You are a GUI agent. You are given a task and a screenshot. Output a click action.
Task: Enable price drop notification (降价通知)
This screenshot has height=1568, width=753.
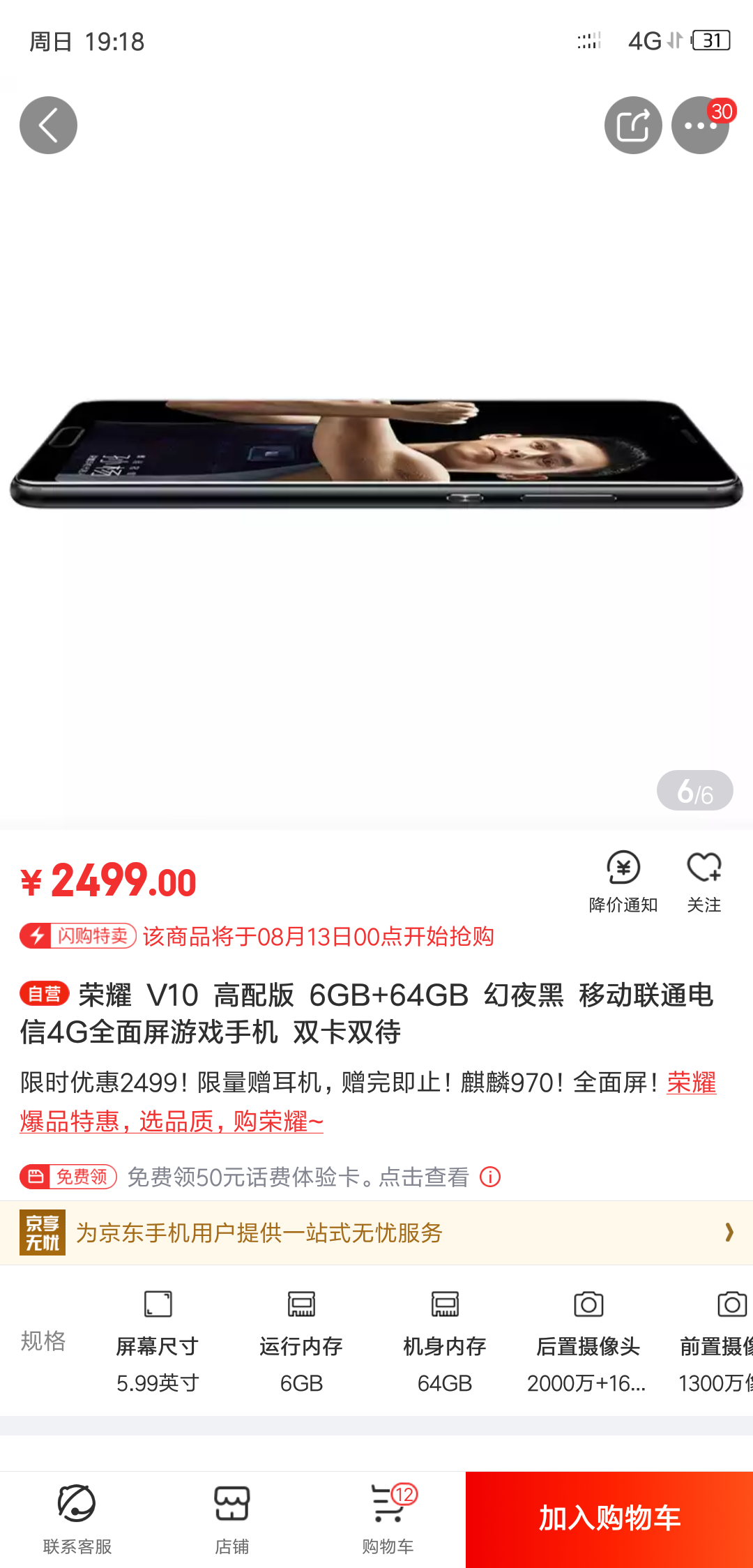(623, 881)
